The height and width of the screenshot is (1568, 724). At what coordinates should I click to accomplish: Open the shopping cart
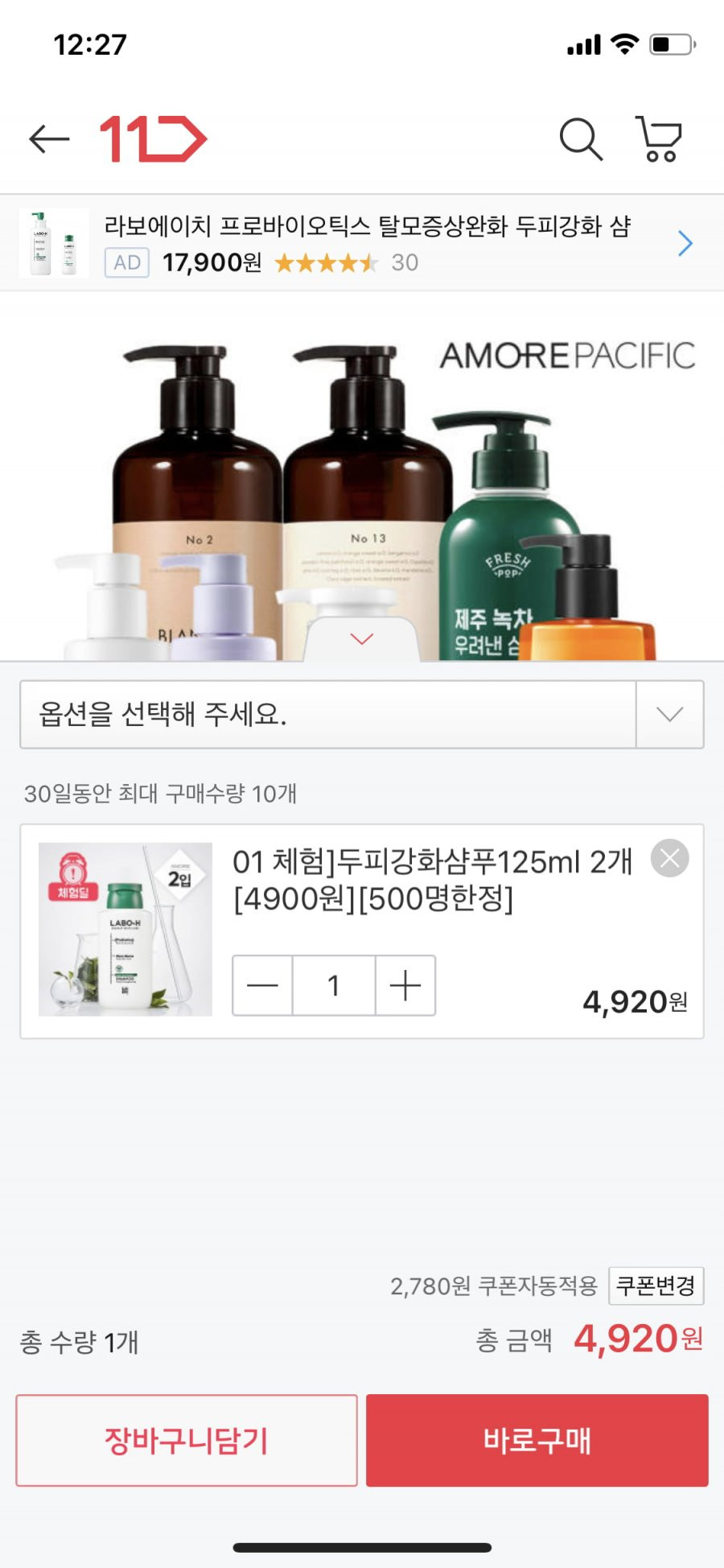(x=659, y=139)
